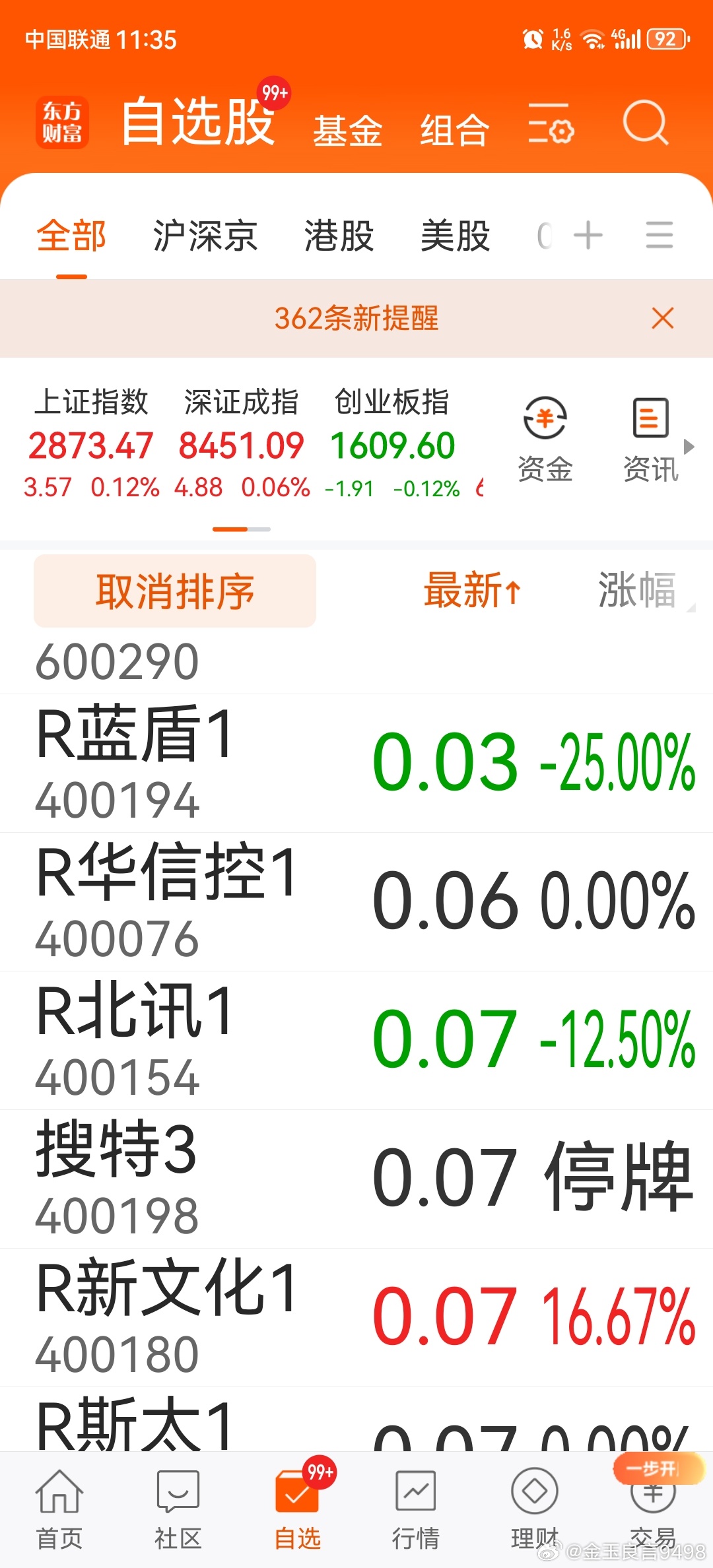
Task: Open the 资金 shortcut
Action: coord(545,440)
